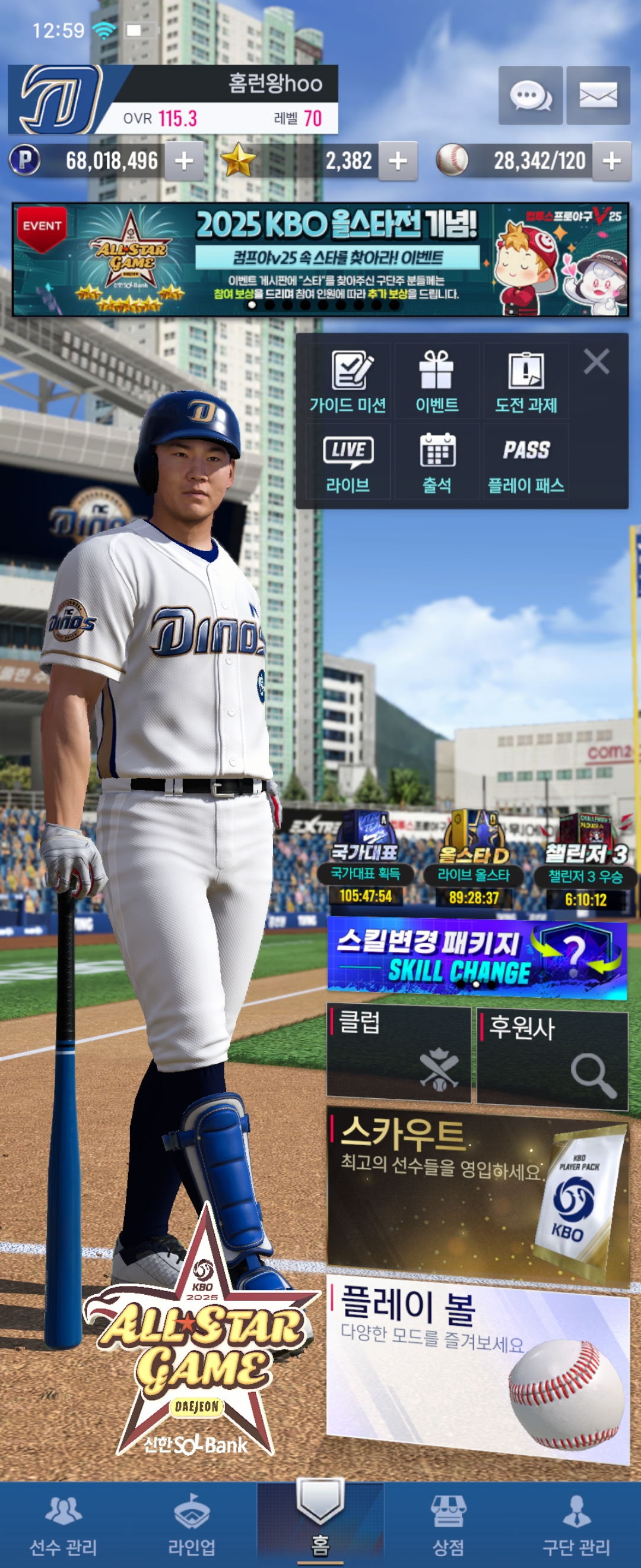641x1568 pixels.
Task: Open the 출석 calendar
Action: click(437, 463)
